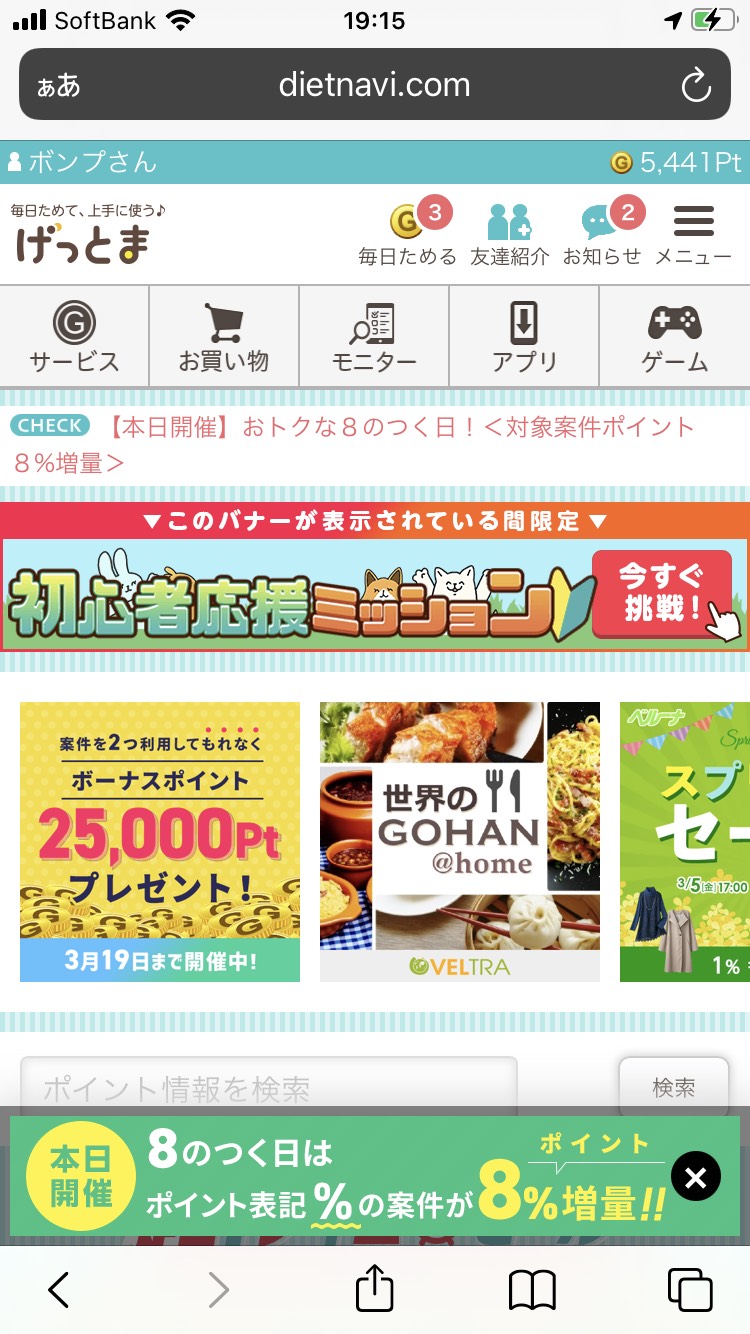
Task: Switch to the モニター tab
Action: click(x=374, y=336)
